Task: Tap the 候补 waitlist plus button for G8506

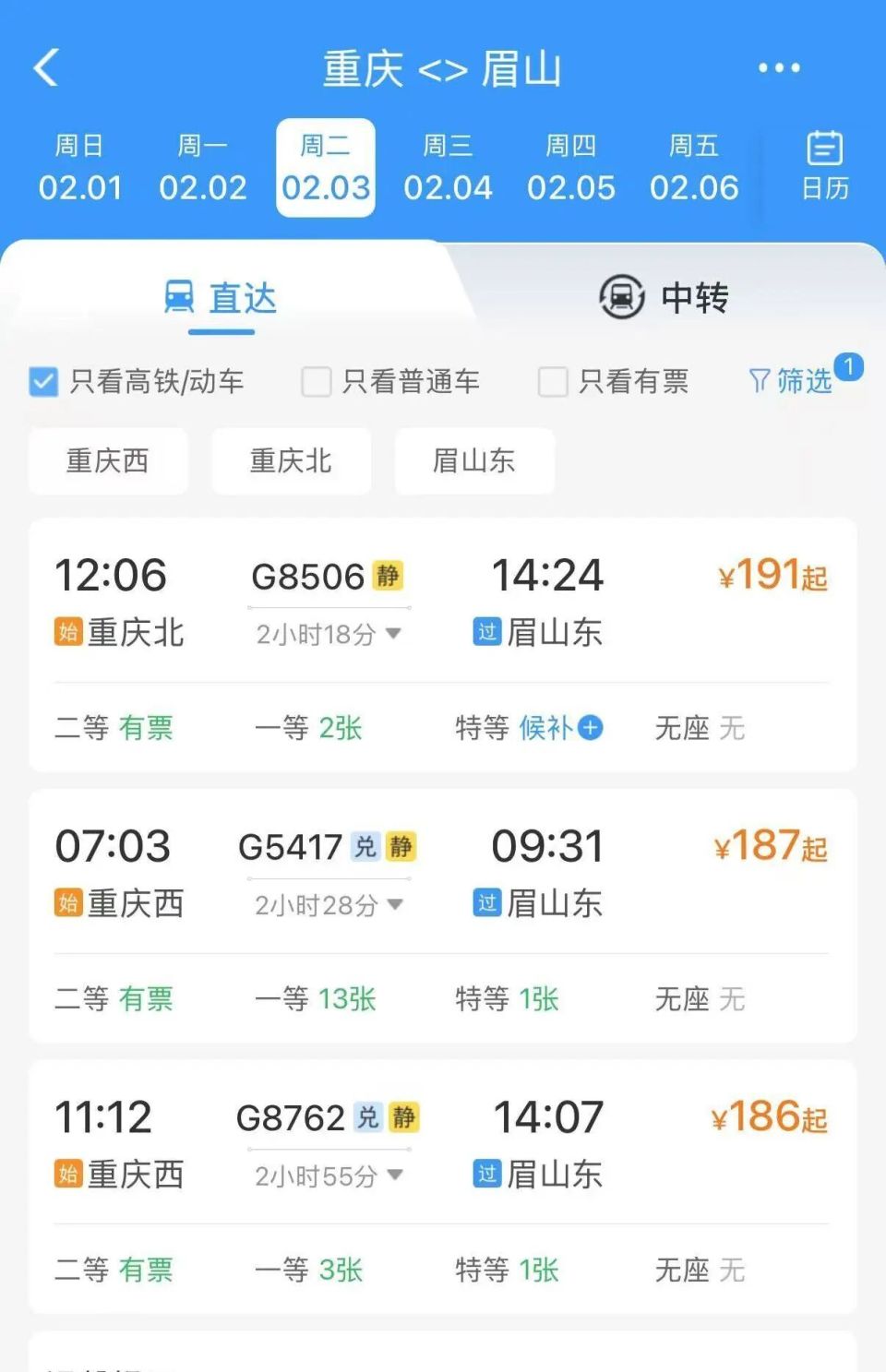Action: tap(590, 728)
